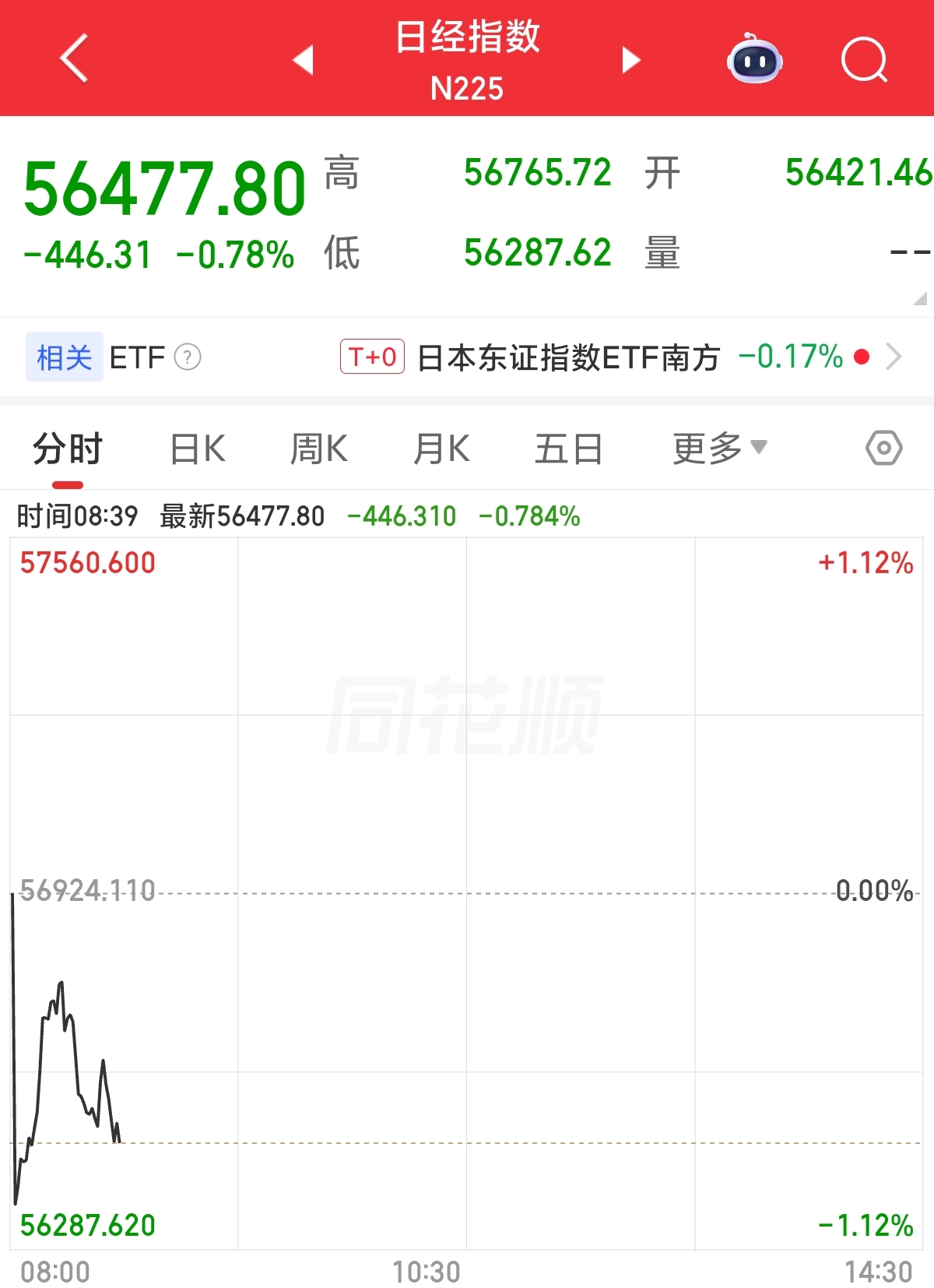
Task: Open help for related ETF
Action: (188, 357)
